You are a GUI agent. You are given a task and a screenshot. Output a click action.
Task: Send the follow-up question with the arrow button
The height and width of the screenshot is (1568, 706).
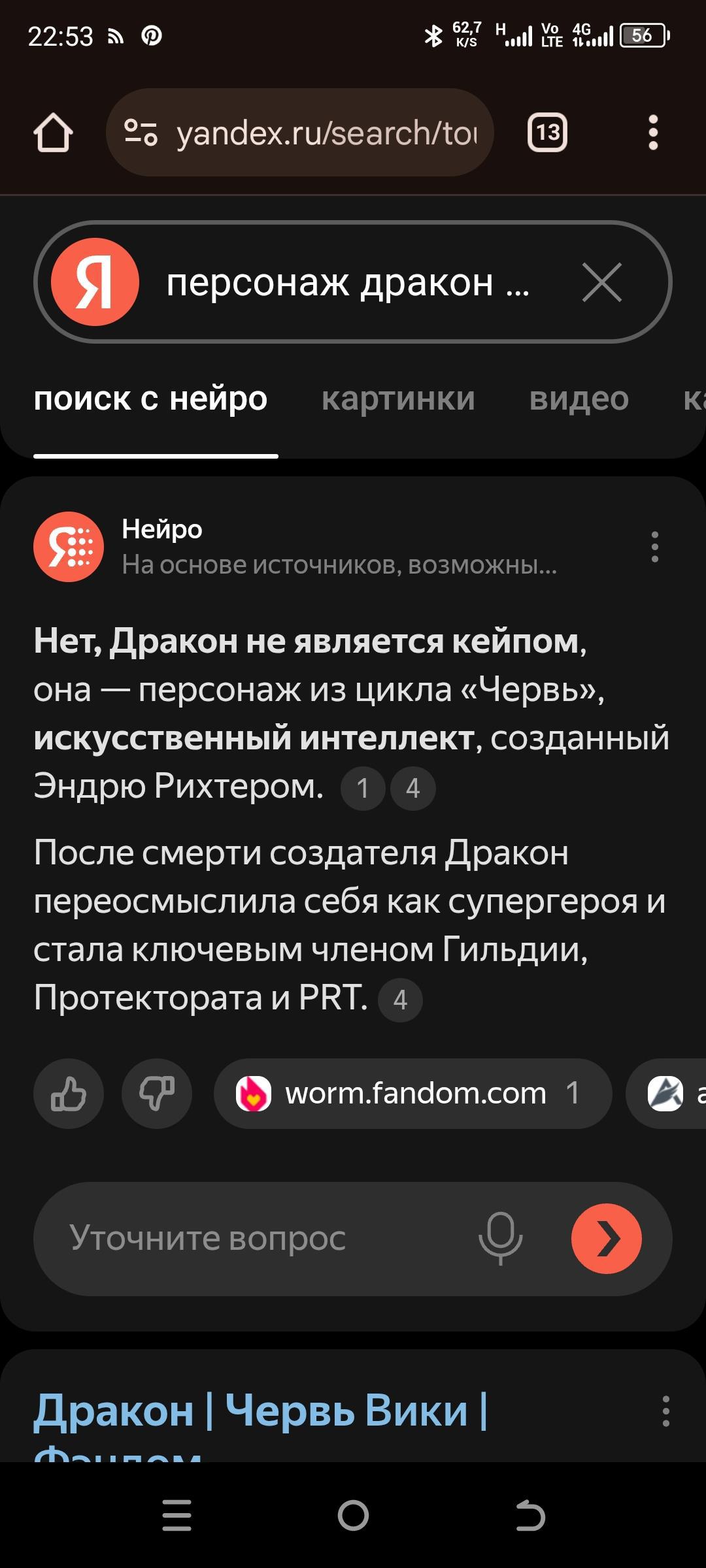click(606, 1238)
